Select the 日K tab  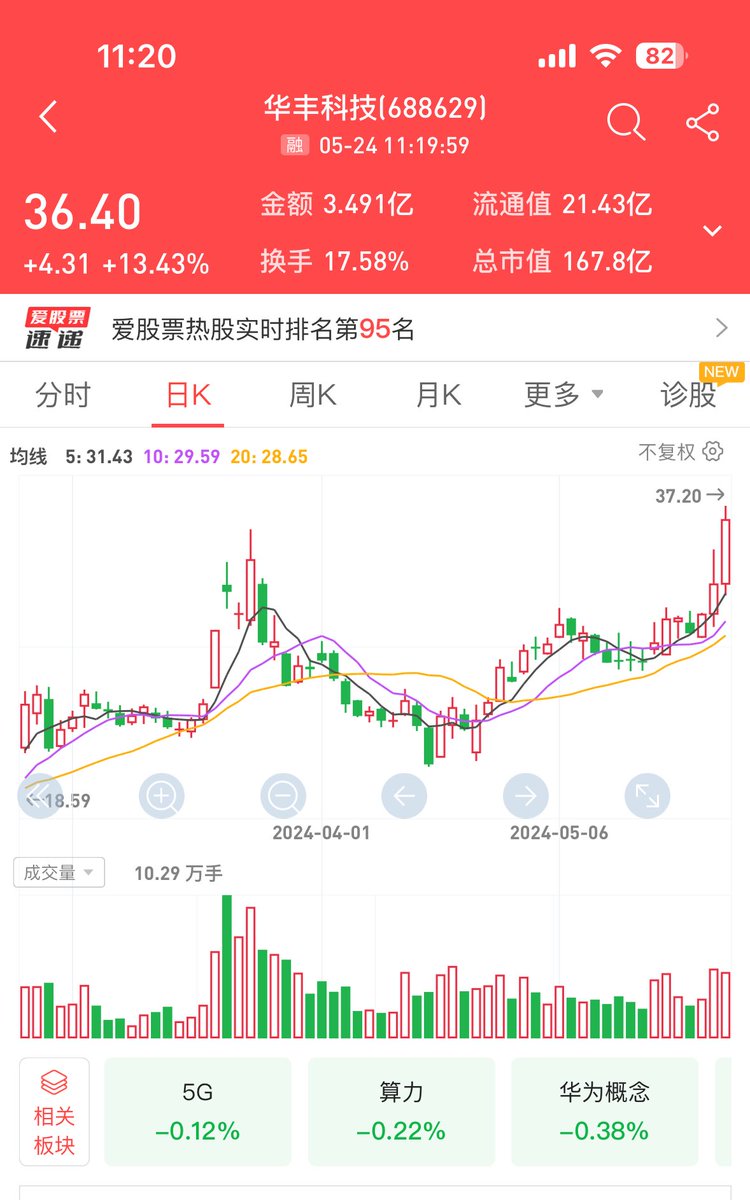click(188, 395)
